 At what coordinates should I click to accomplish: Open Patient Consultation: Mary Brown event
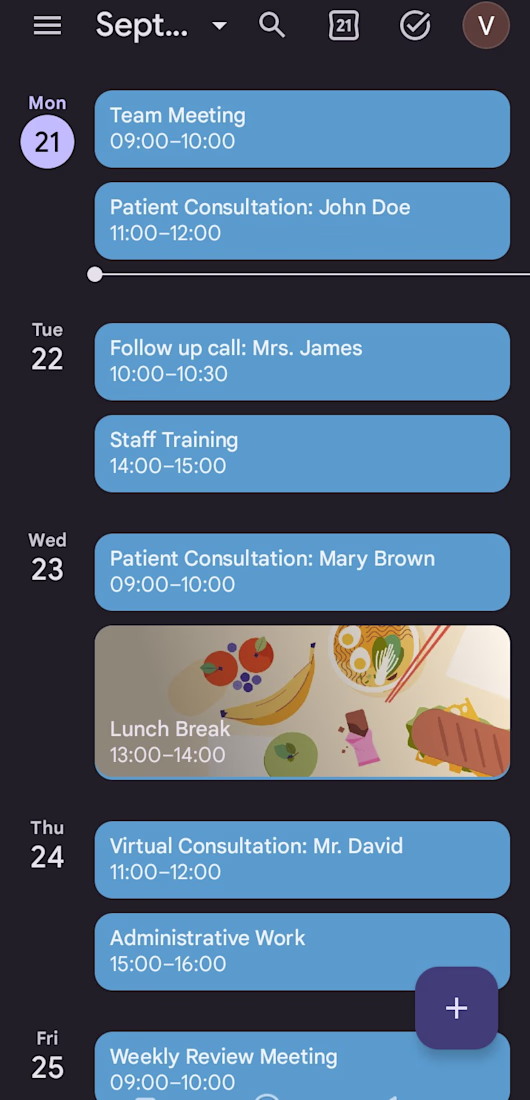[x=303, y=572]
